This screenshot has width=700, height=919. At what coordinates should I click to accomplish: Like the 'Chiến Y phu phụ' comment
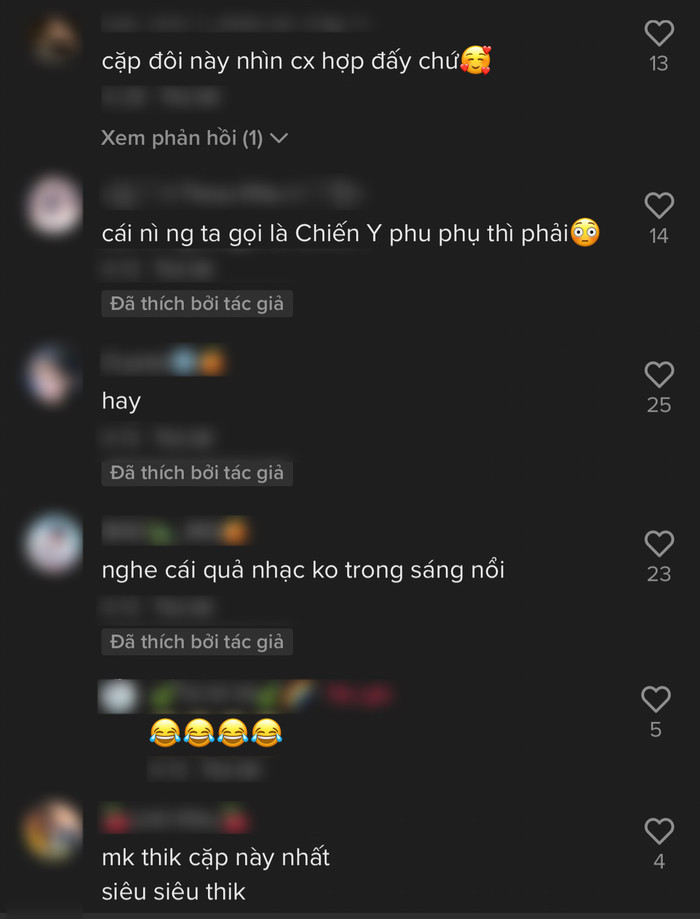tap(658, 206)
